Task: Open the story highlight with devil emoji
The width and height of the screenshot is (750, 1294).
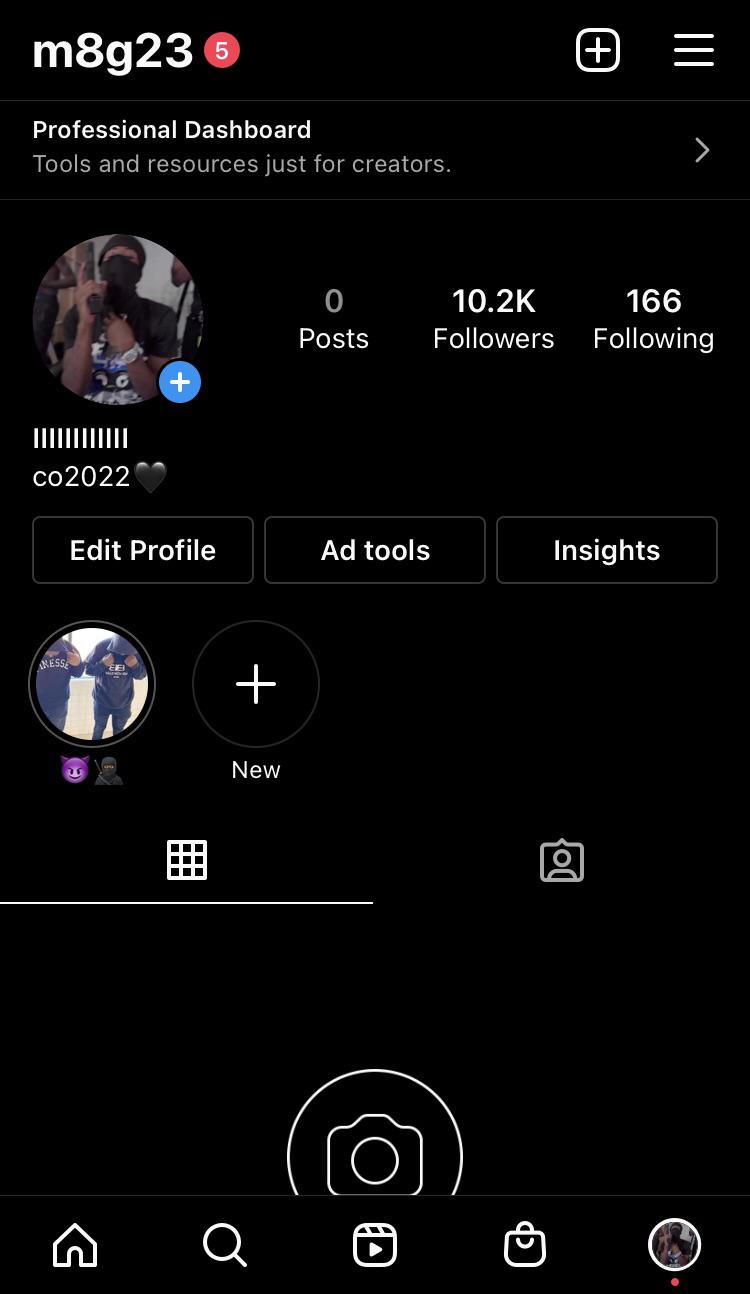Action: [92, 684]
